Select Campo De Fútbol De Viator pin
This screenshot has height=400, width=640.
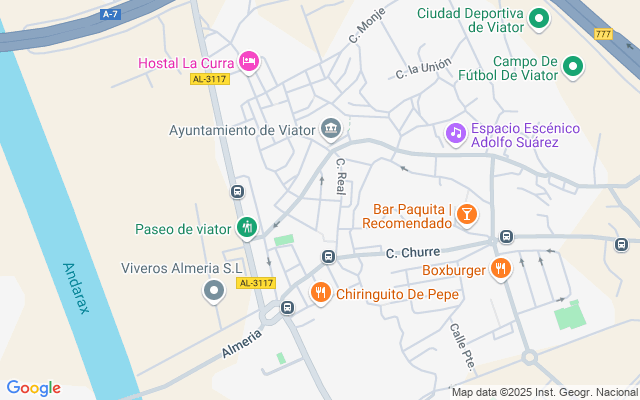tap(573, 67)
